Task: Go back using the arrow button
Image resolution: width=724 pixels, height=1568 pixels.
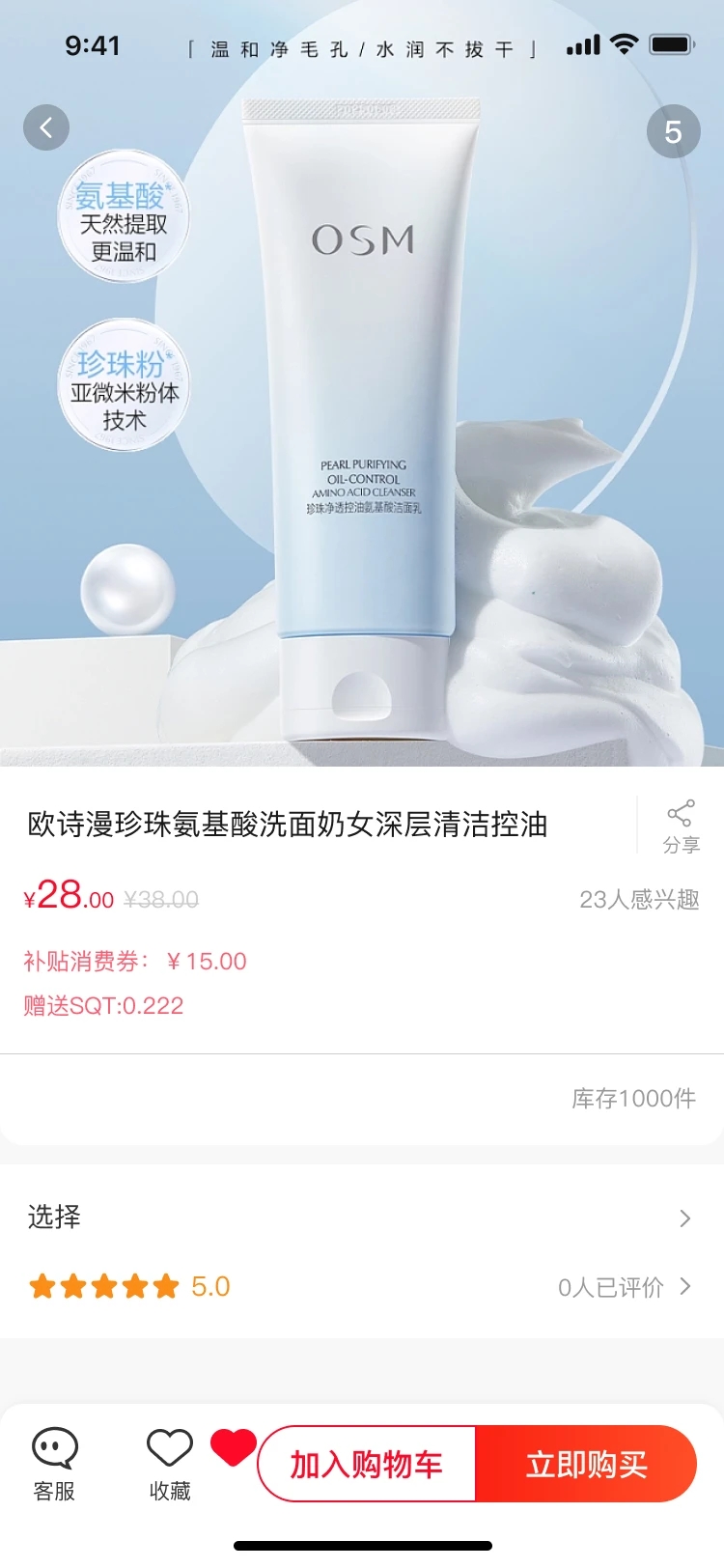Action: click(46, 127)
